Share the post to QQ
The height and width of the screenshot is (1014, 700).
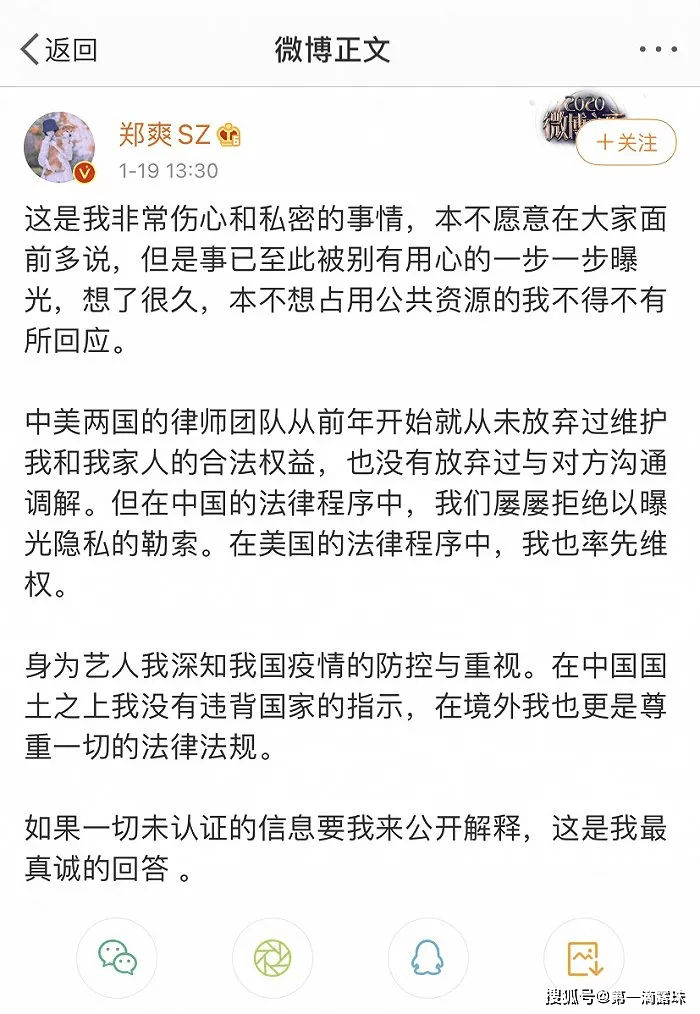point(428,958)
